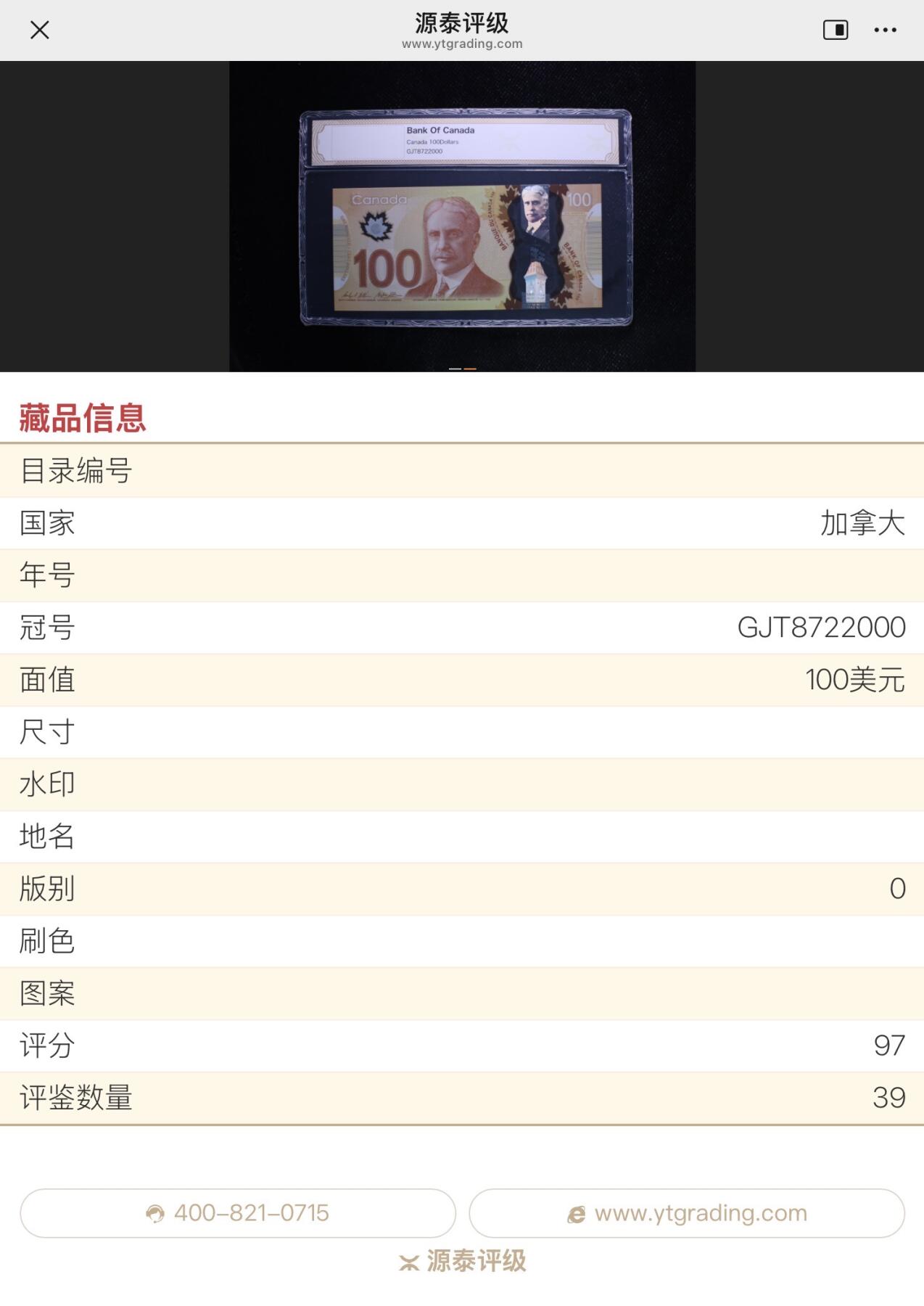Click the globe icon beside www.ytgrading.com
This screenshot has height=1306, width=924.
[x=577, y=1212]
